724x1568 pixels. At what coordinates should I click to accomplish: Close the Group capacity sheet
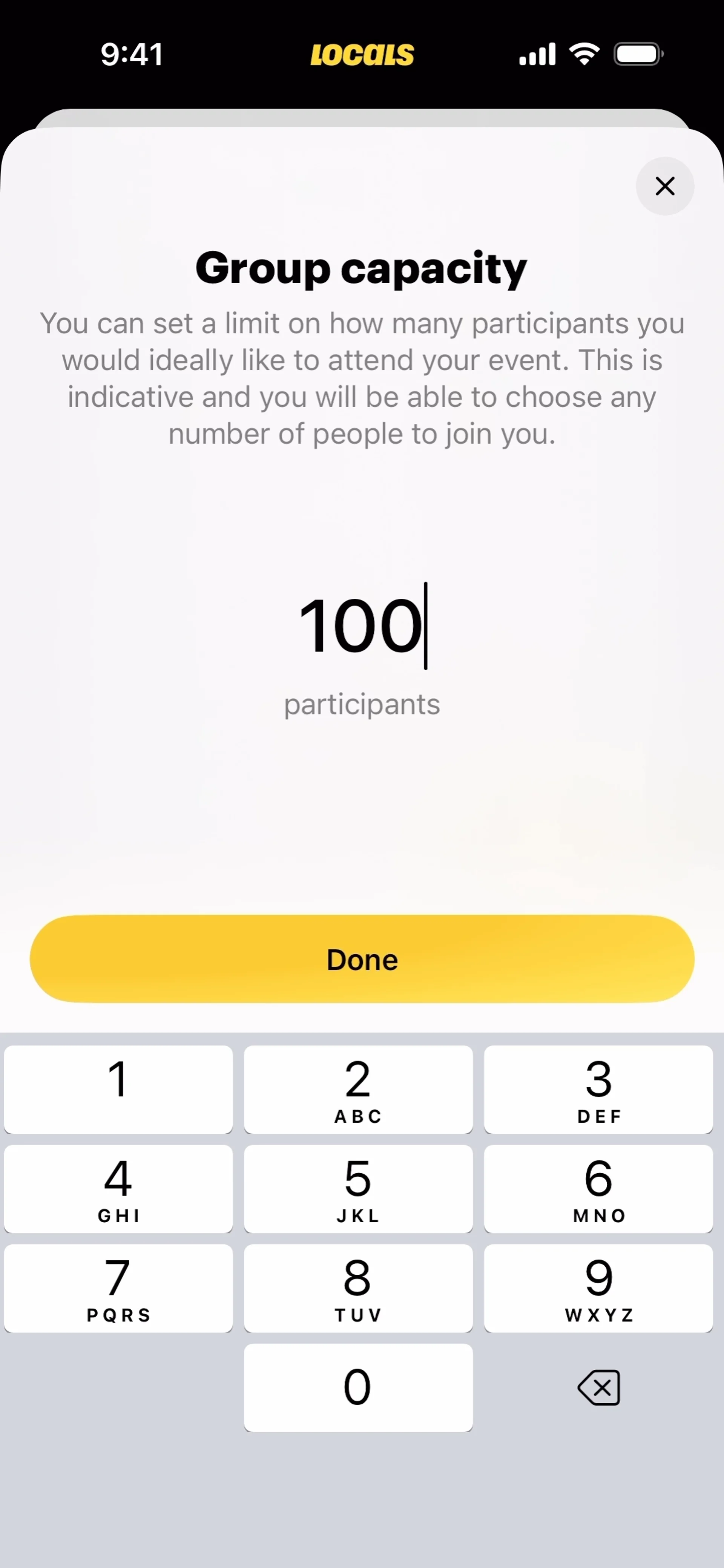(x=664, y=186)
